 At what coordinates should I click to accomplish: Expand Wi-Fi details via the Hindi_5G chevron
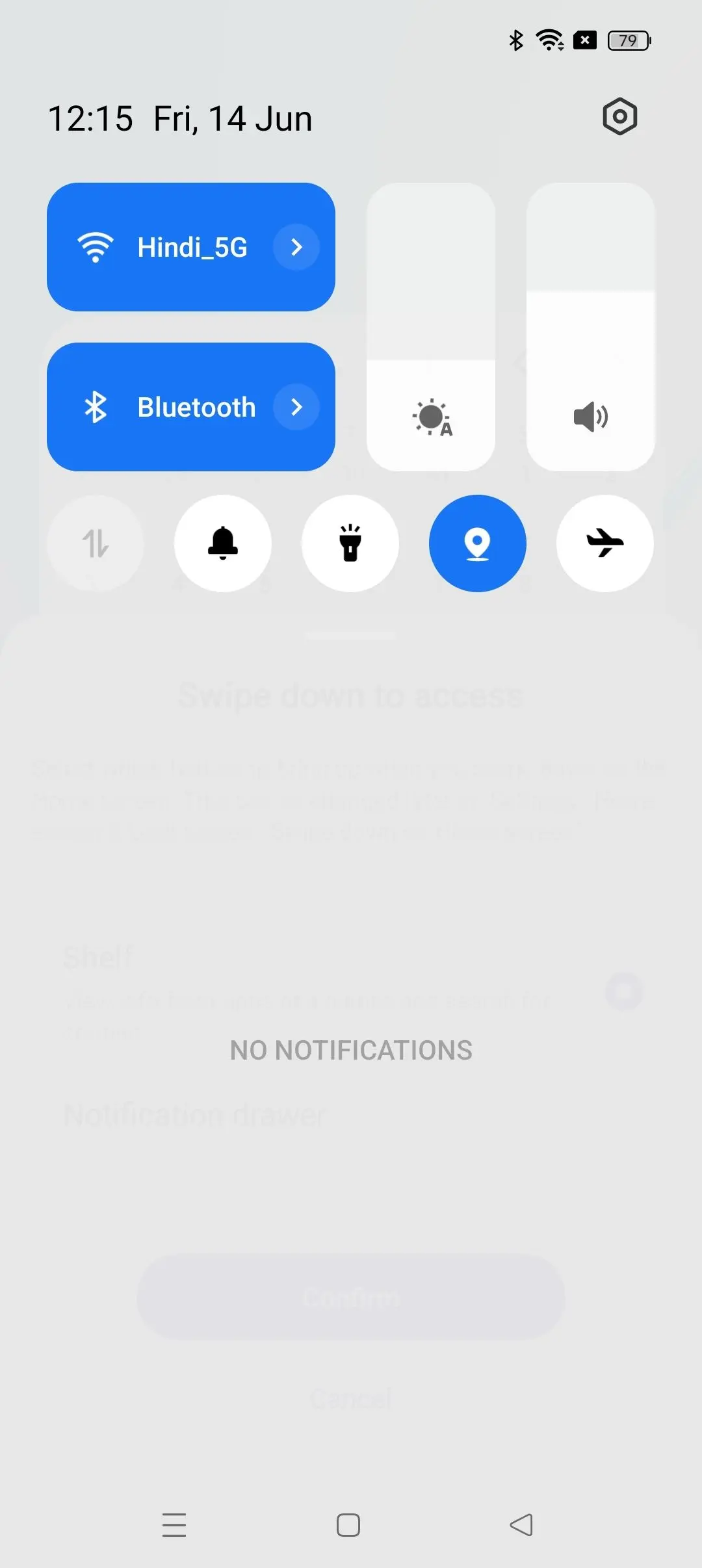tap(296, 247)
